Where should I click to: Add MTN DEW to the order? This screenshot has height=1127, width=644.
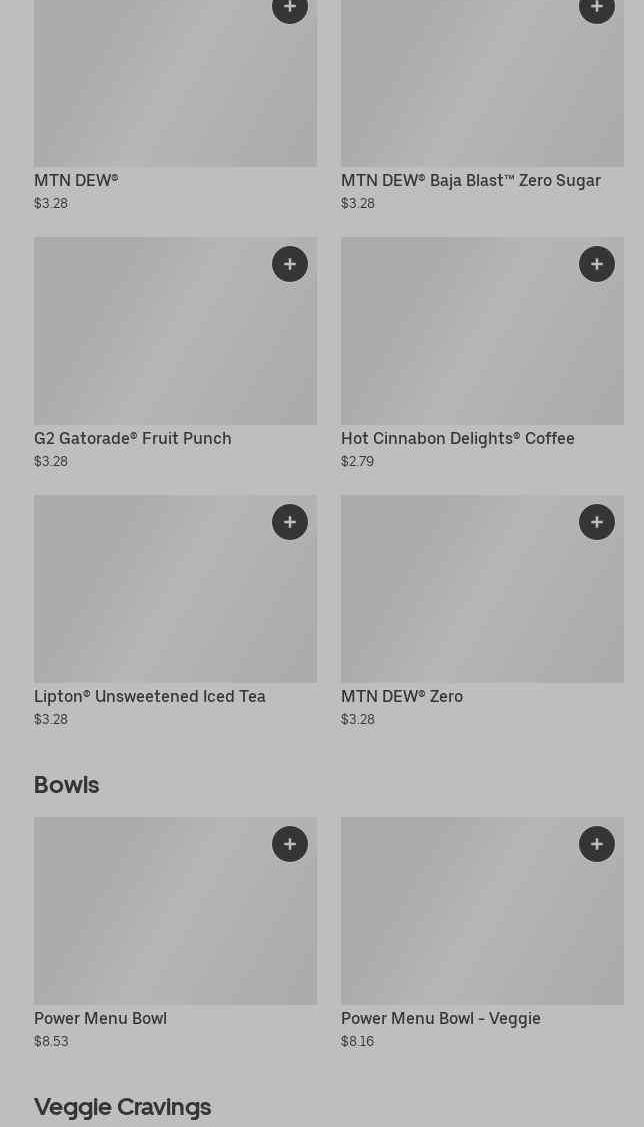[290, 8]
